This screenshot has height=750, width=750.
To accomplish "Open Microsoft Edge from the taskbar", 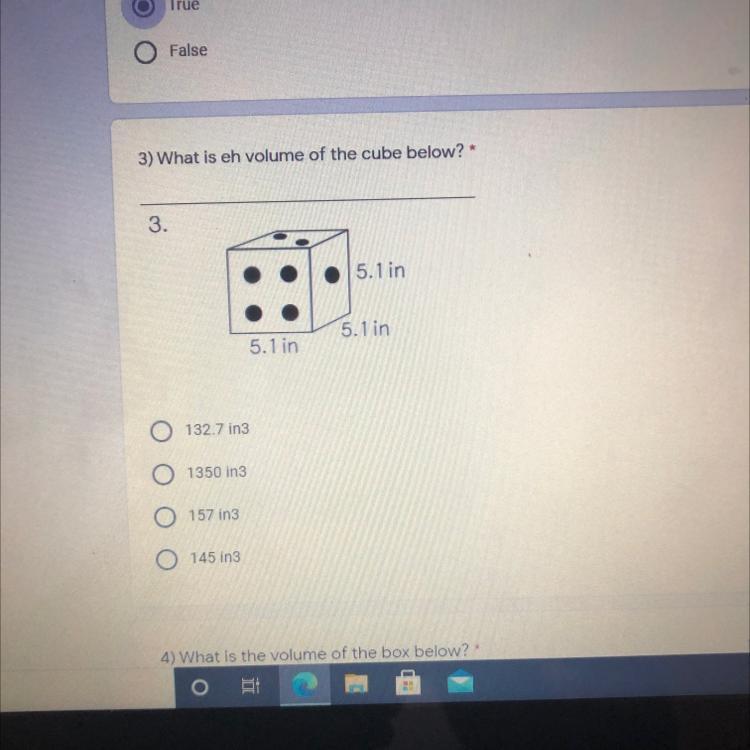I will 305,684.
